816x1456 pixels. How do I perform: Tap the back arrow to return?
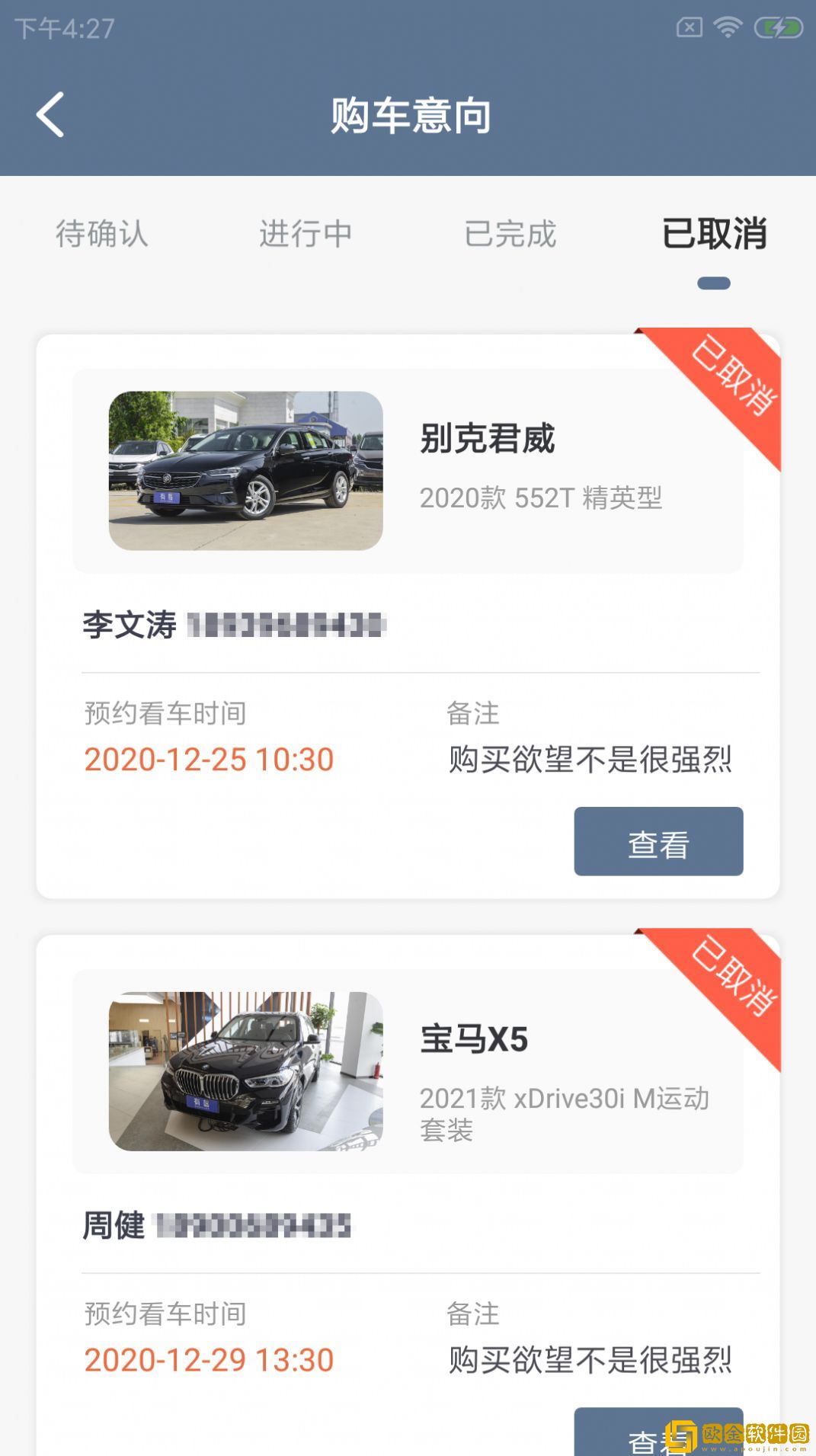tap(49, 114)
